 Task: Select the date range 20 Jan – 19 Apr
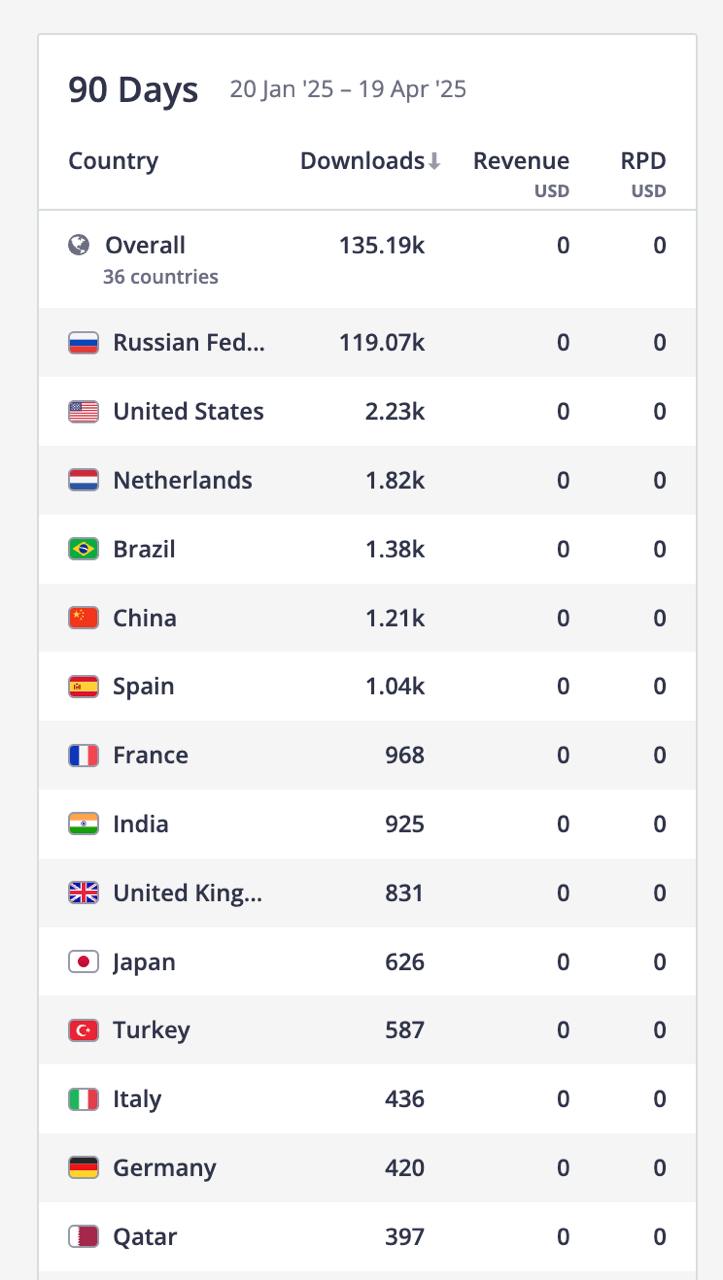[347, 89]
